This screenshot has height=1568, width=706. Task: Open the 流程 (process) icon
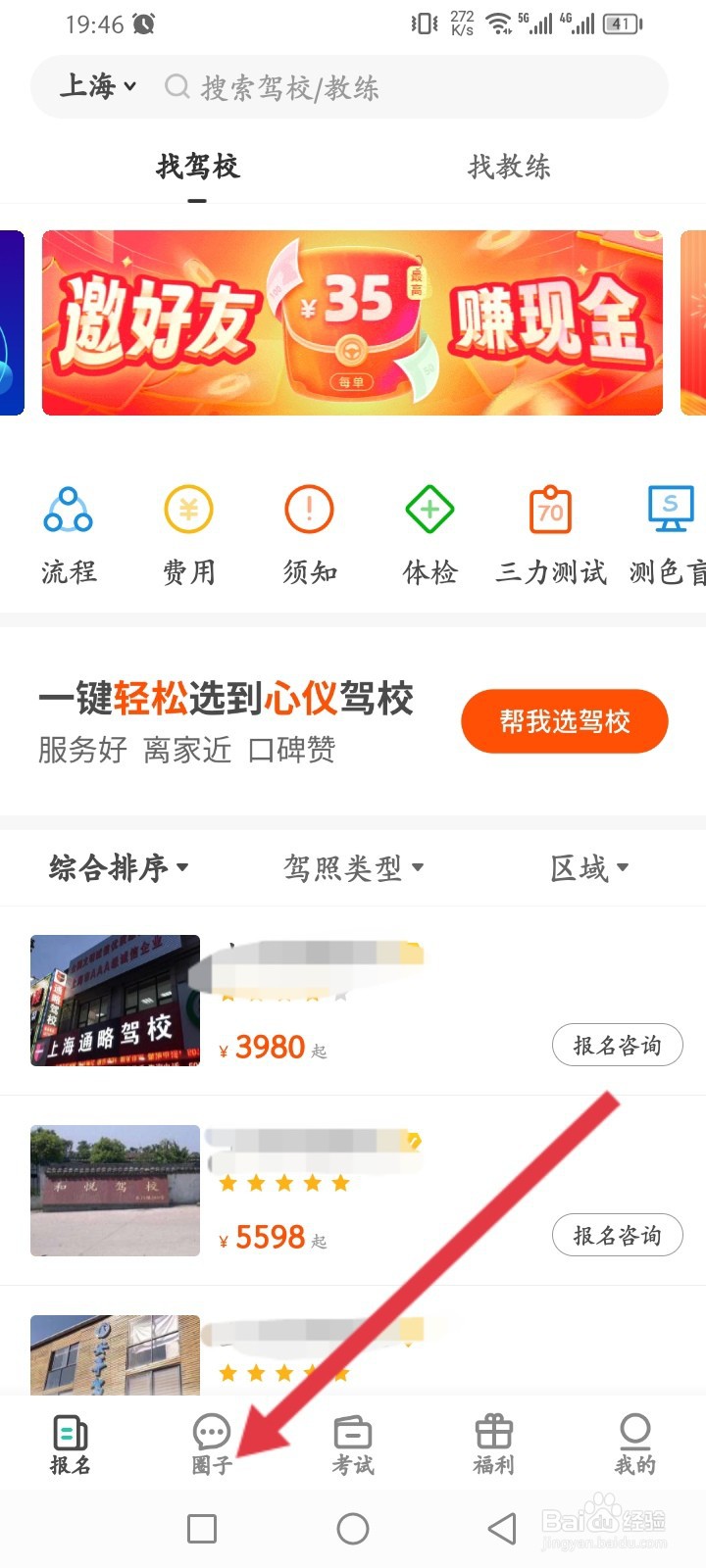tap(67, 529)
